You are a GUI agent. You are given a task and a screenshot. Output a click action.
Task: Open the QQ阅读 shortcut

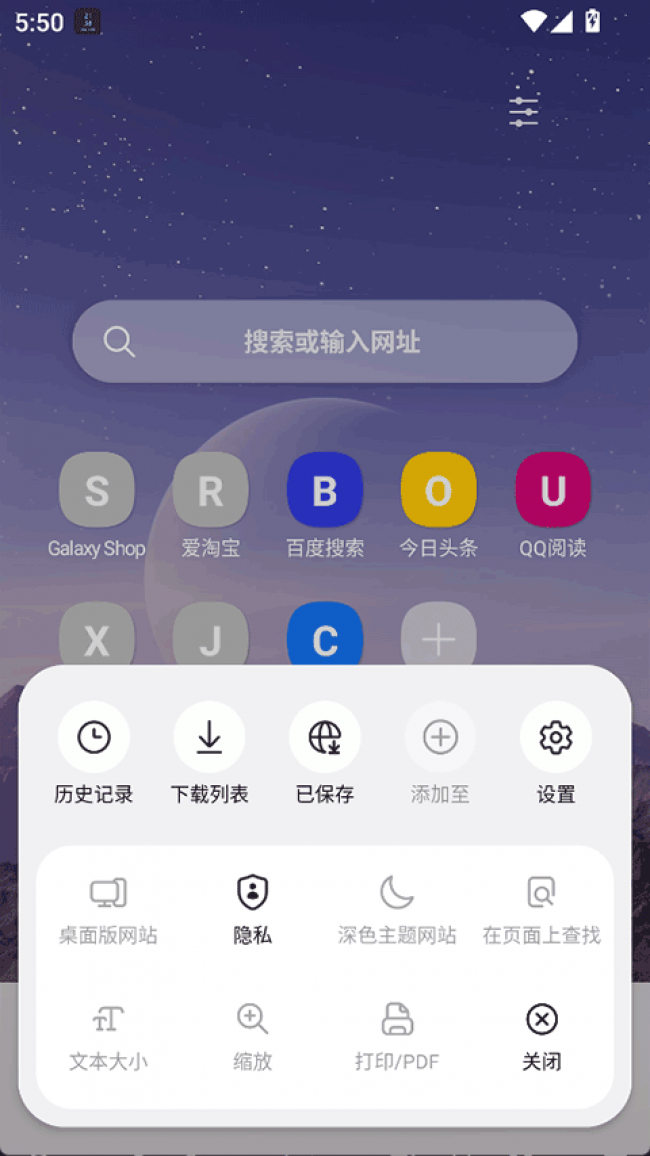coord(553,490)
